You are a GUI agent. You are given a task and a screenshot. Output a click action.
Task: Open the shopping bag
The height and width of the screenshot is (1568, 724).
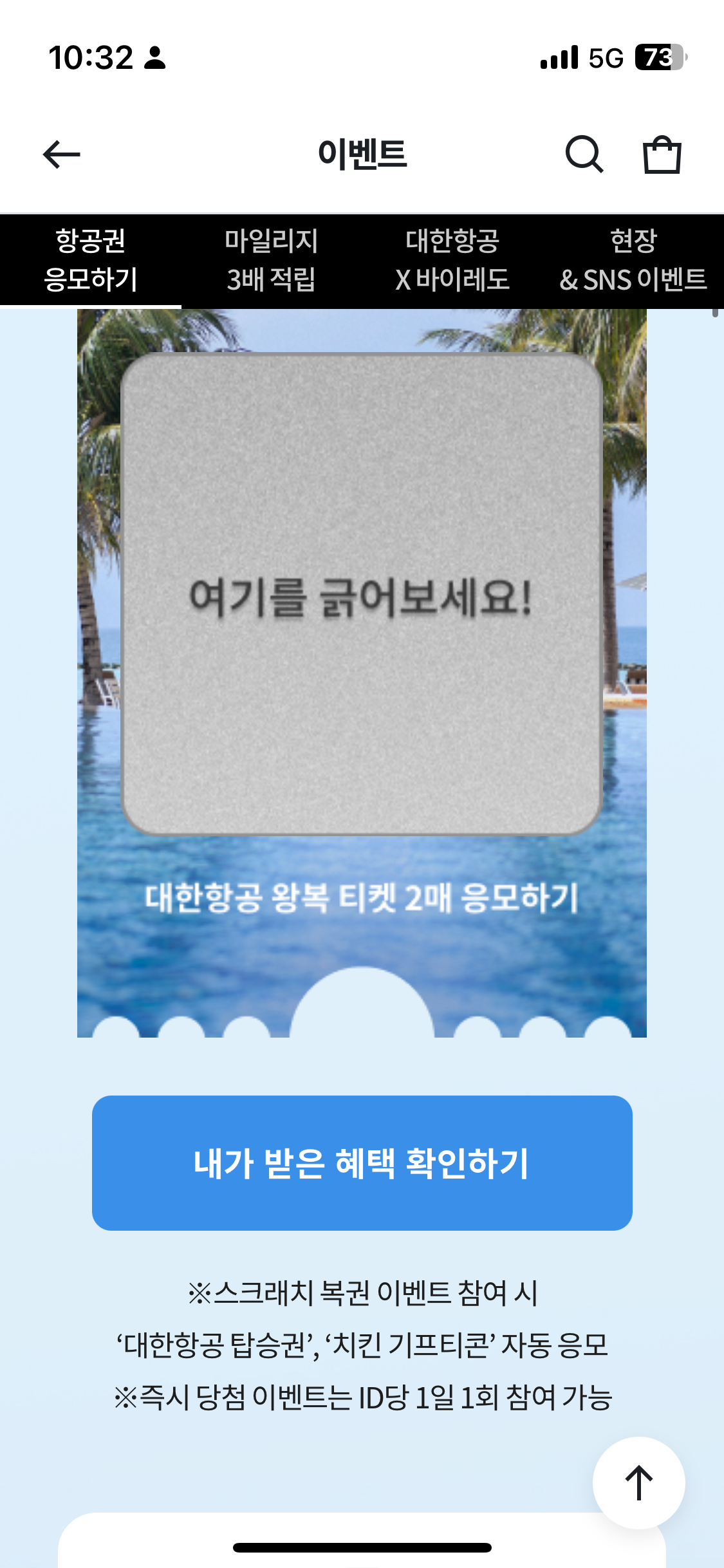[662, 154]
